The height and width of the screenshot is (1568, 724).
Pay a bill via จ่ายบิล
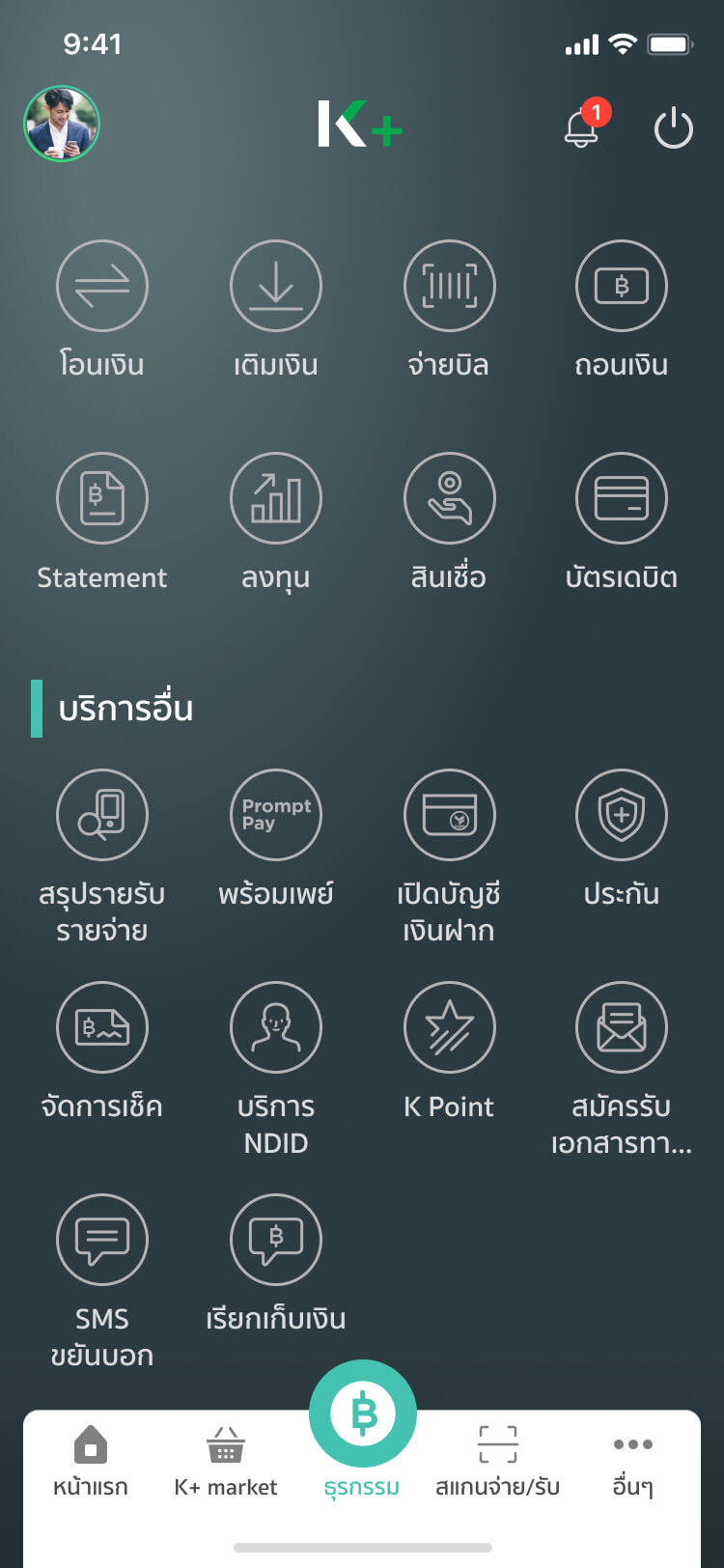coord(449,287)
